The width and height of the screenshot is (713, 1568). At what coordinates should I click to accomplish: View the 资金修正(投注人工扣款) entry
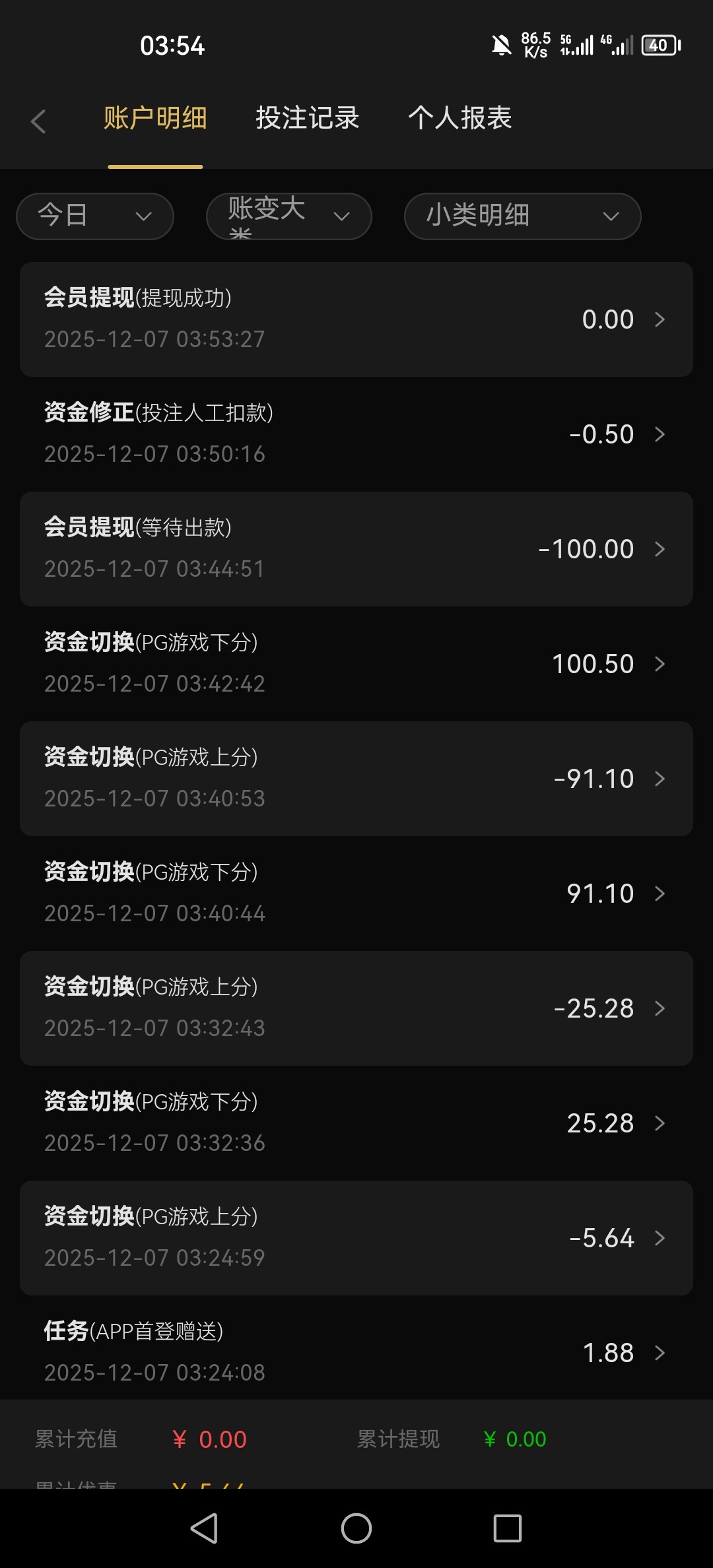click(x=356, y=434)
